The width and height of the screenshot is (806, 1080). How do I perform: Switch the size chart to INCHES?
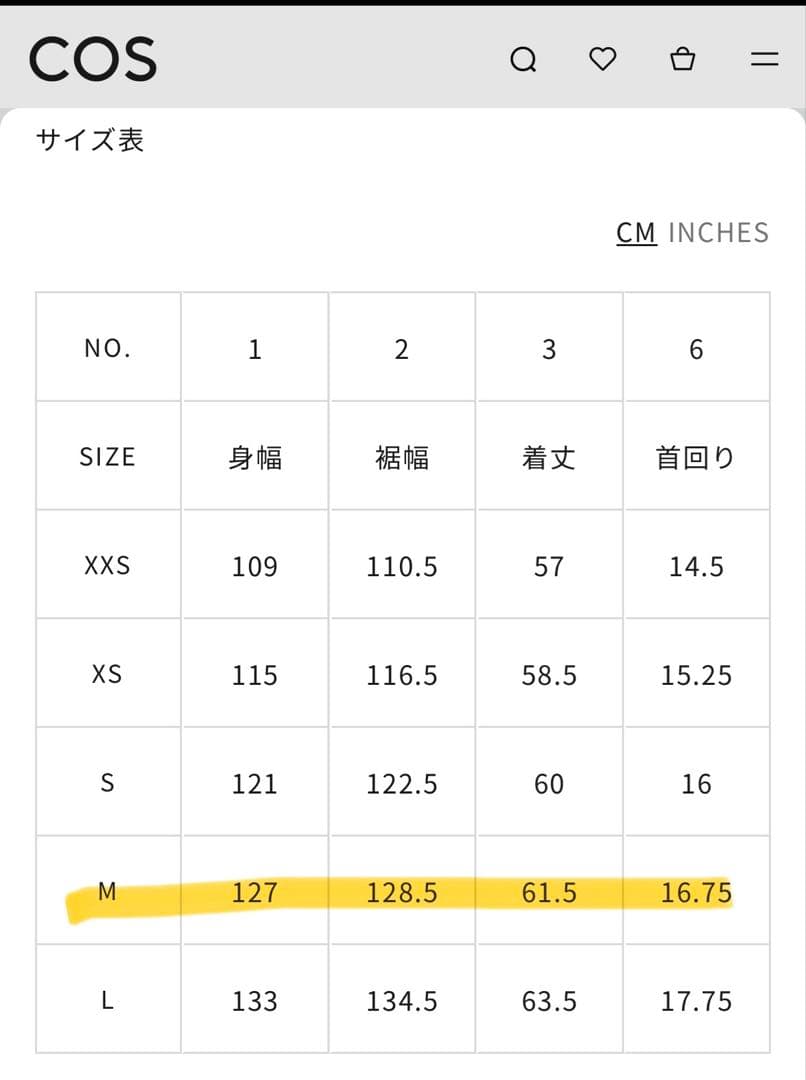(718, 233)
